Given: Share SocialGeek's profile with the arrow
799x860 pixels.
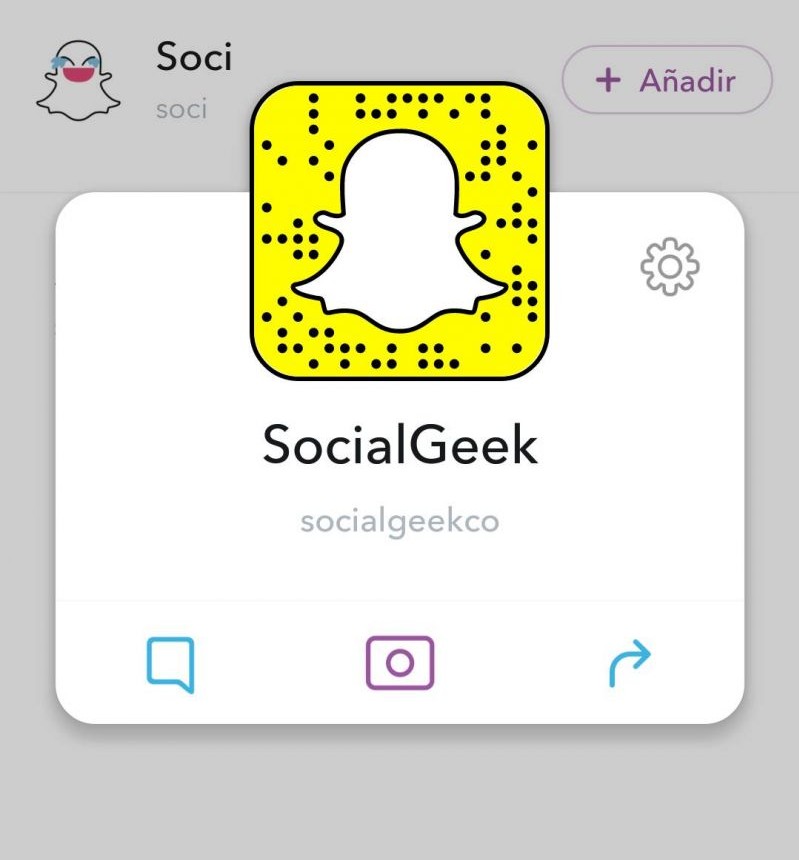Looking at the screenshot, I should click(x=630, y=663).
